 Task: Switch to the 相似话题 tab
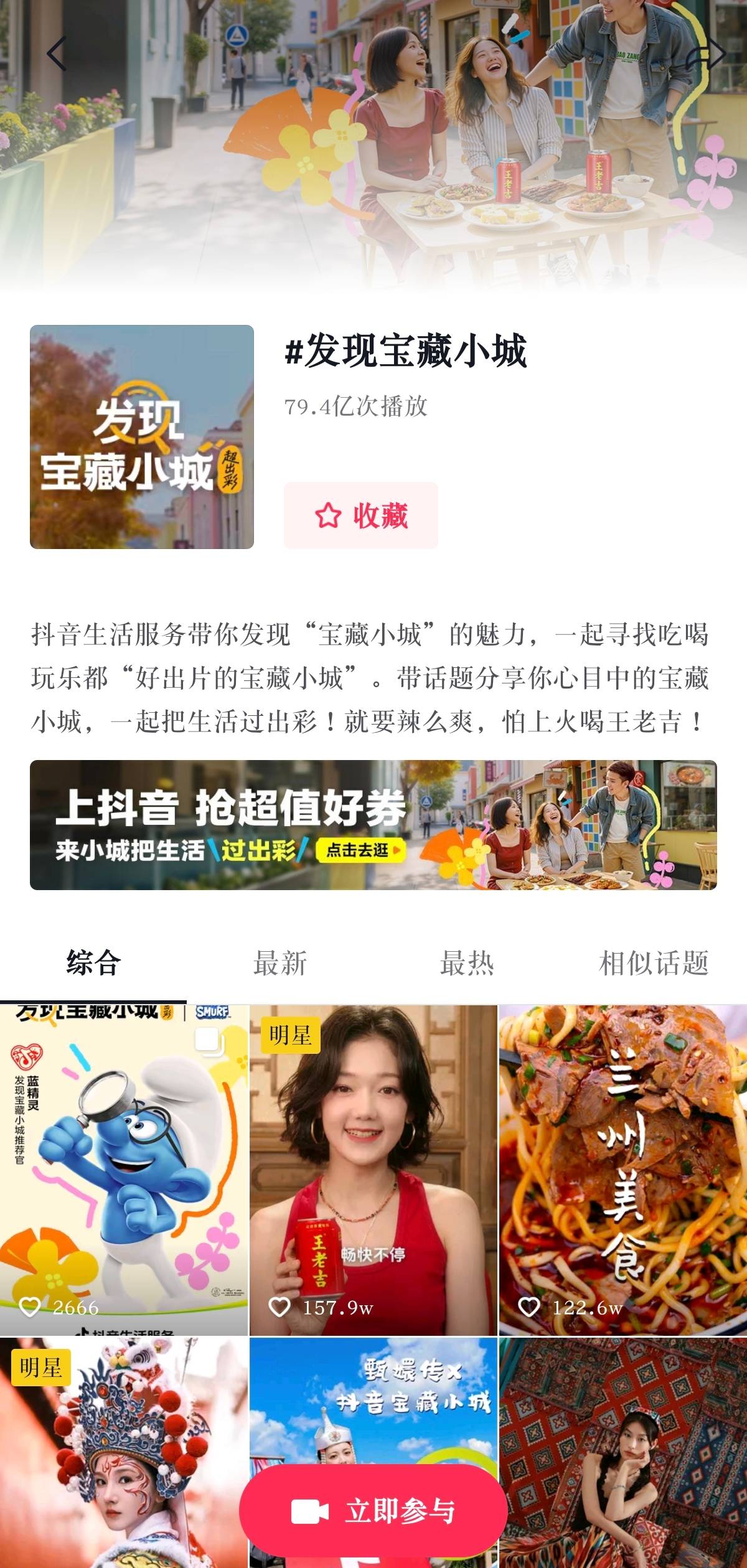point(655,962)
